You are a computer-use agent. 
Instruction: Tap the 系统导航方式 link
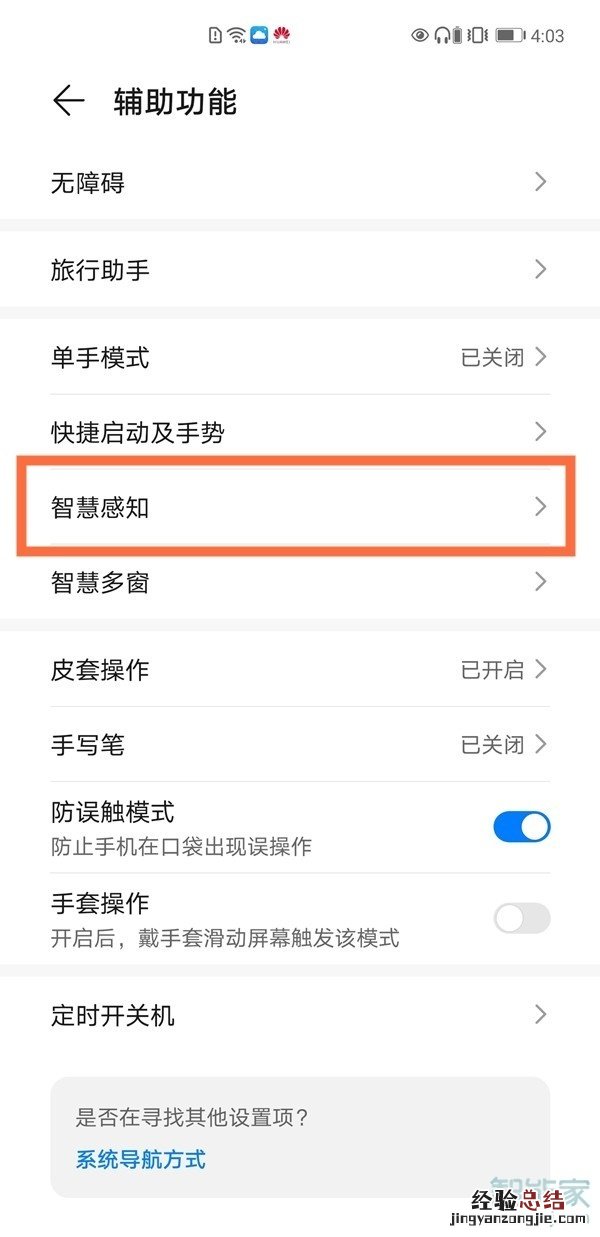[141, 1160]
